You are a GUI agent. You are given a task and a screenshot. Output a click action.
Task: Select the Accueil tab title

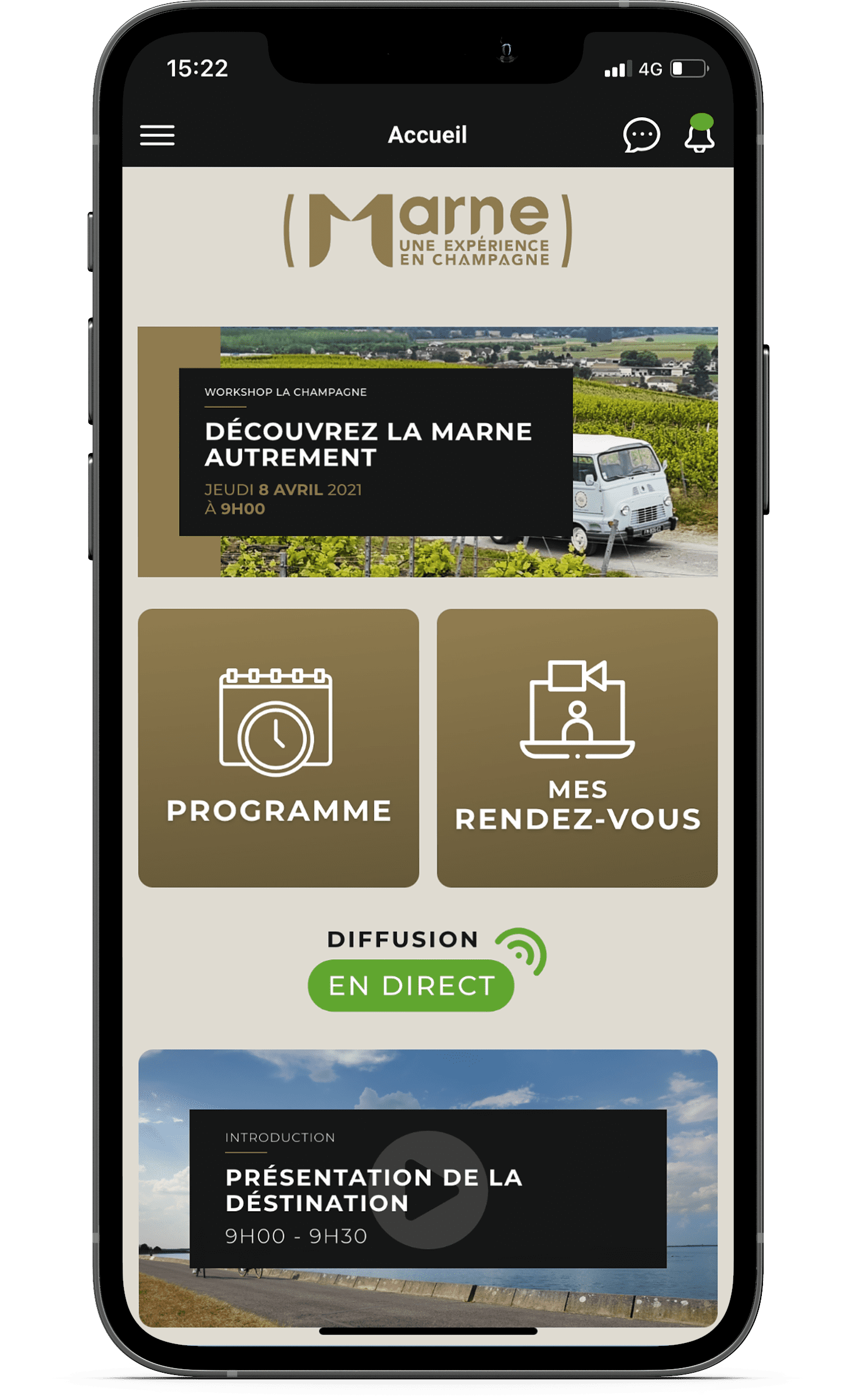click(x=428, y=135)
